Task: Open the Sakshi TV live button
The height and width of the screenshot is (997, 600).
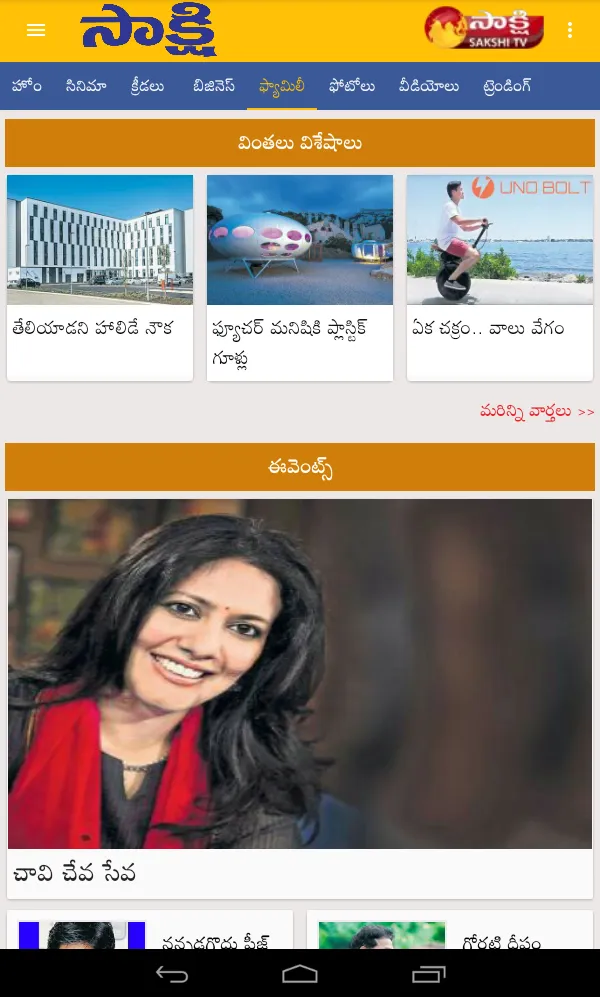Action: point(484,30)
